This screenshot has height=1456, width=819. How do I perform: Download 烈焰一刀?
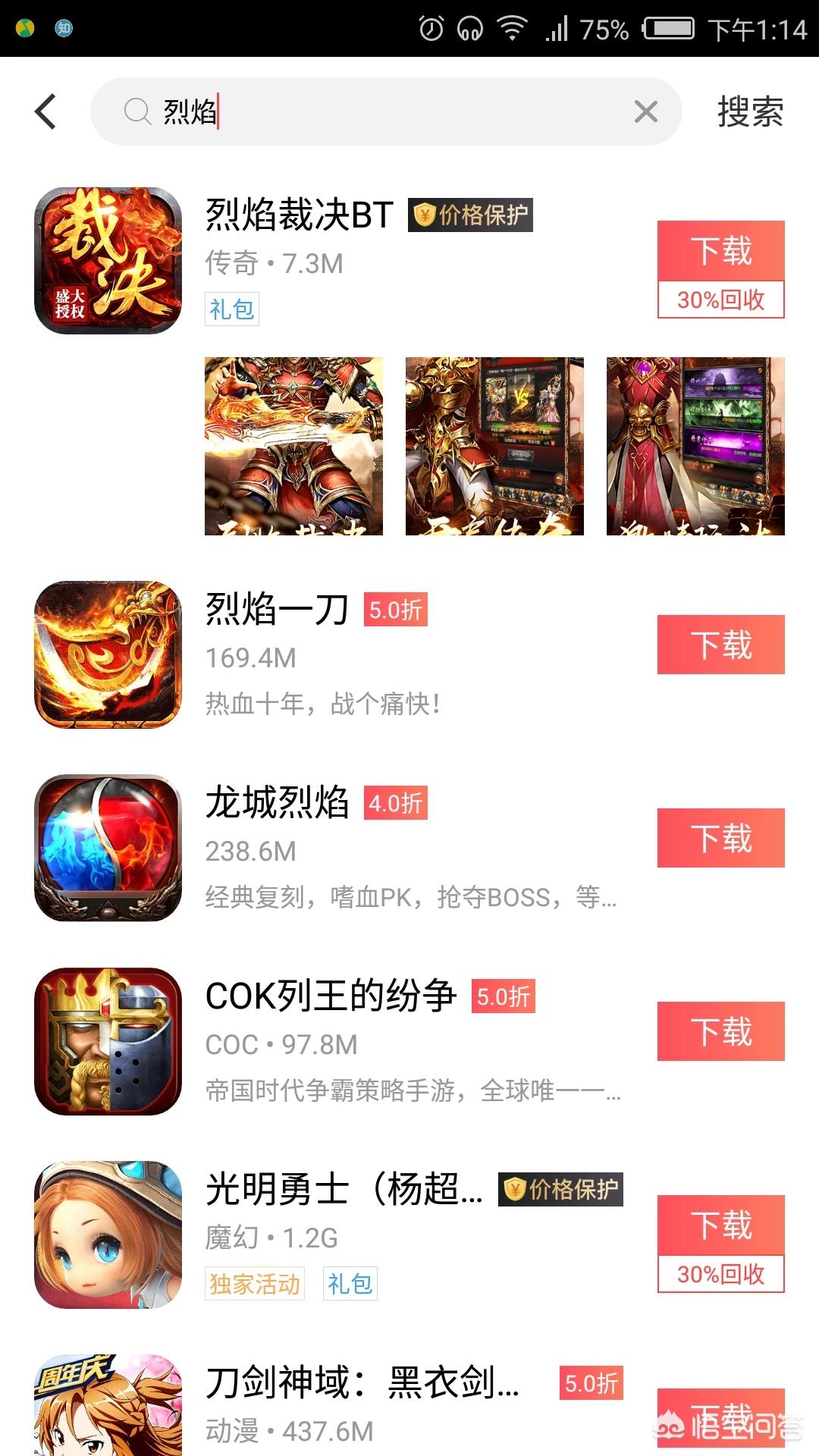pos(720,645)
